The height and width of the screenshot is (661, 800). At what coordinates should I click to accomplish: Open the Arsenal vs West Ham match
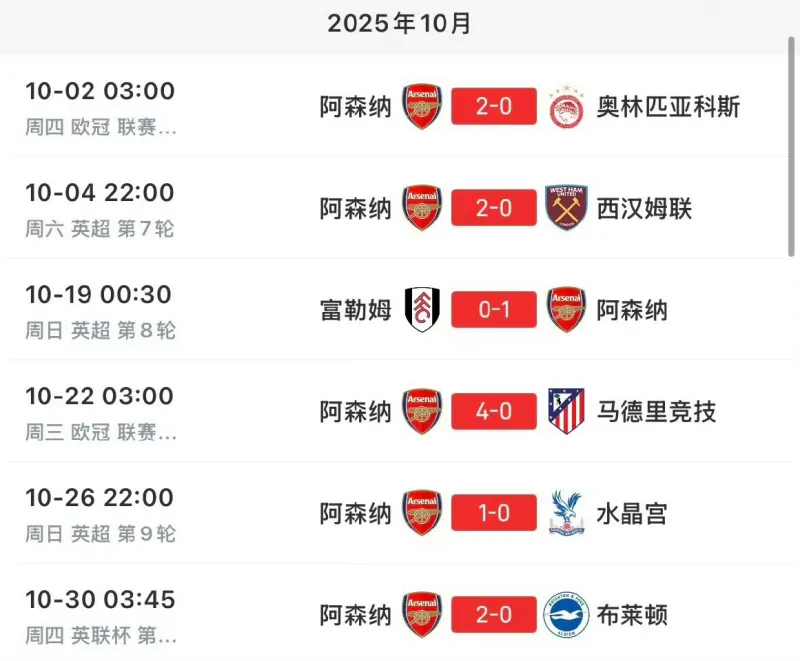point(494,208)
